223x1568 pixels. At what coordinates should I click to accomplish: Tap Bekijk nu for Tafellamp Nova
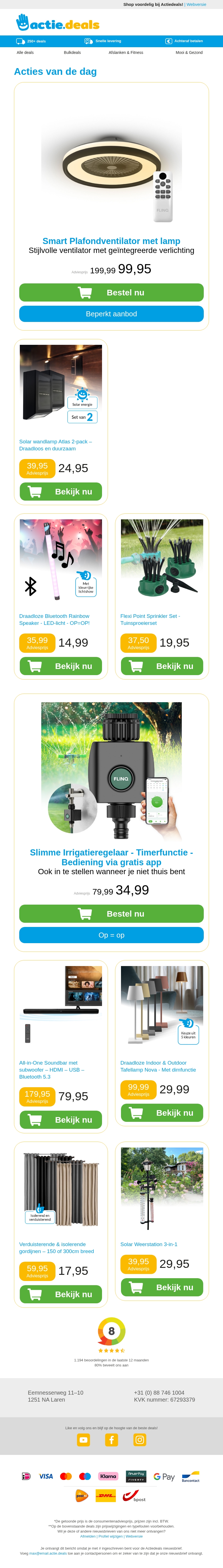click(162, 1113)
